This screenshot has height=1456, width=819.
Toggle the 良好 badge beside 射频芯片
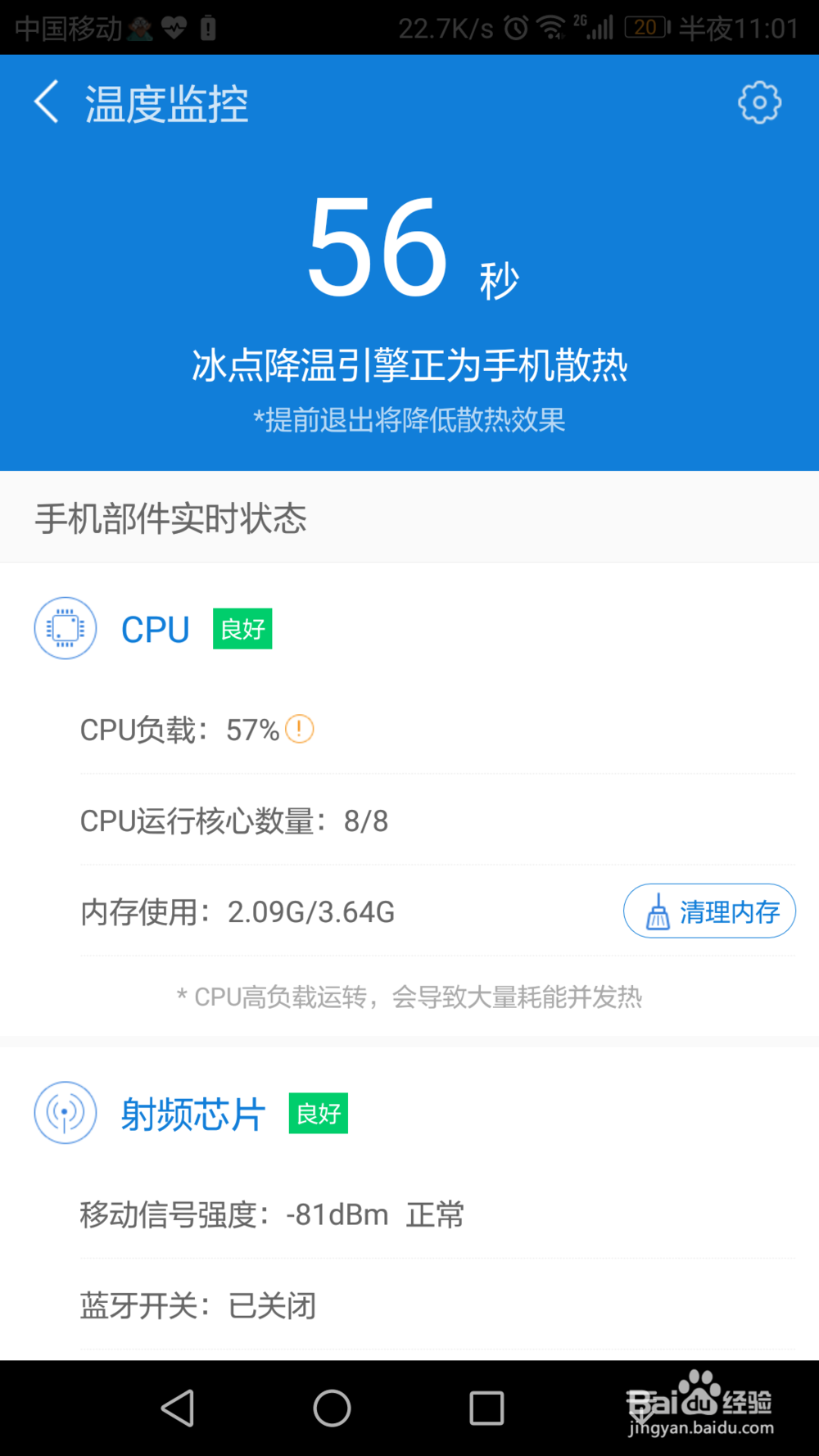319,1113
